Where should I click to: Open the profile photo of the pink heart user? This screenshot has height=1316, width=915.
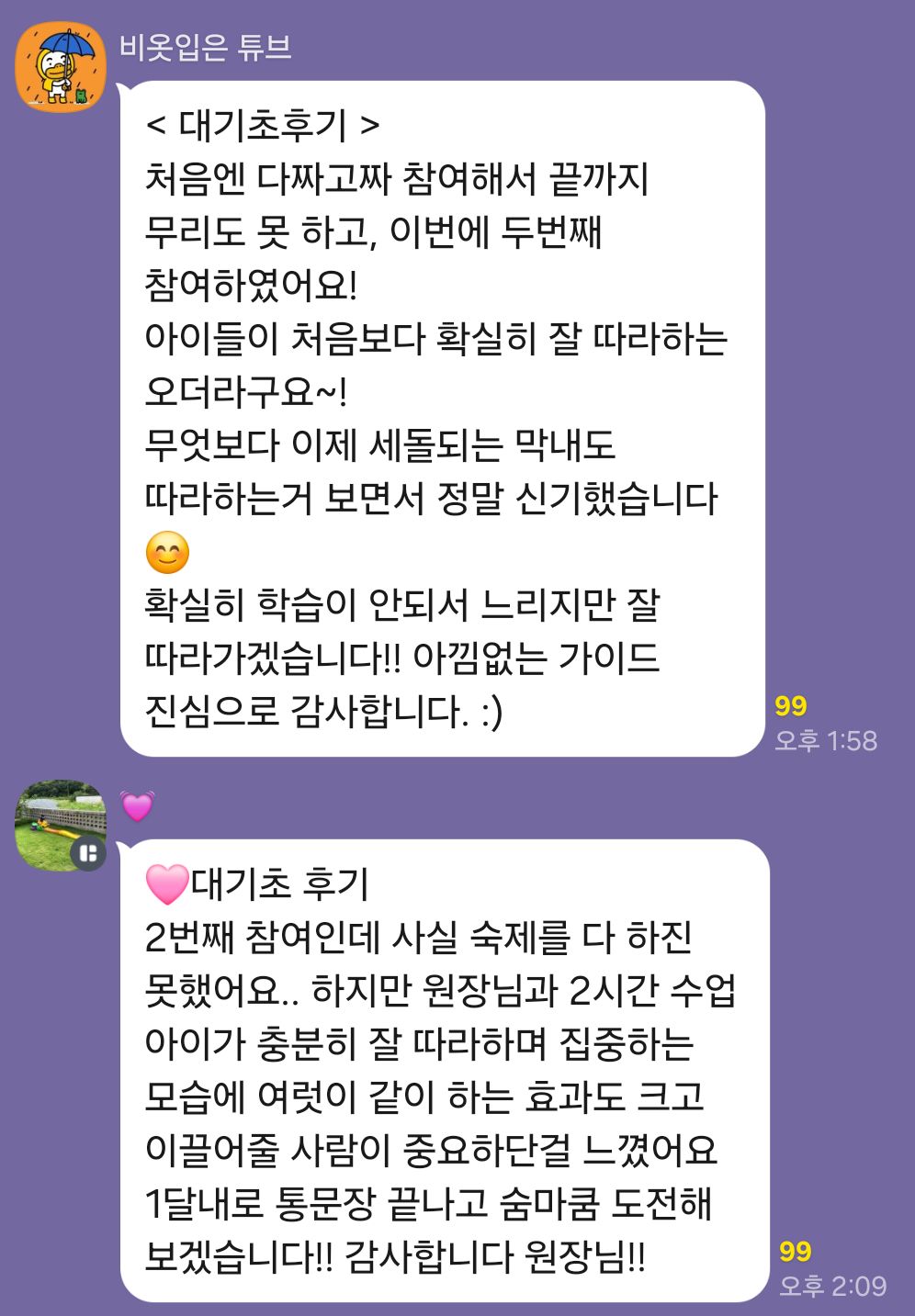pyautogui.click(x=61, y=824)
